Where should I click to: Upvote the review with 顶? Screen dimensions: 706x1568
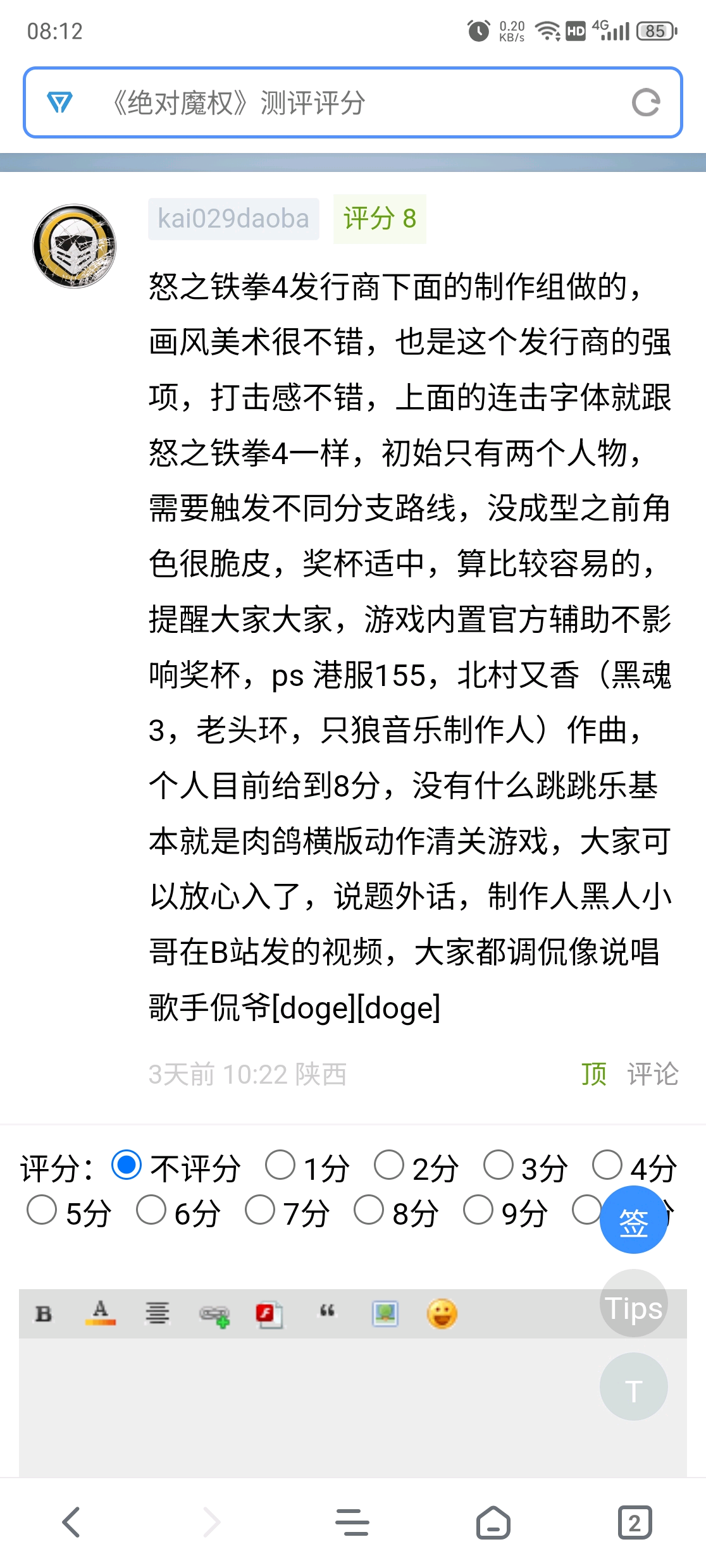tap(593, 1074)
